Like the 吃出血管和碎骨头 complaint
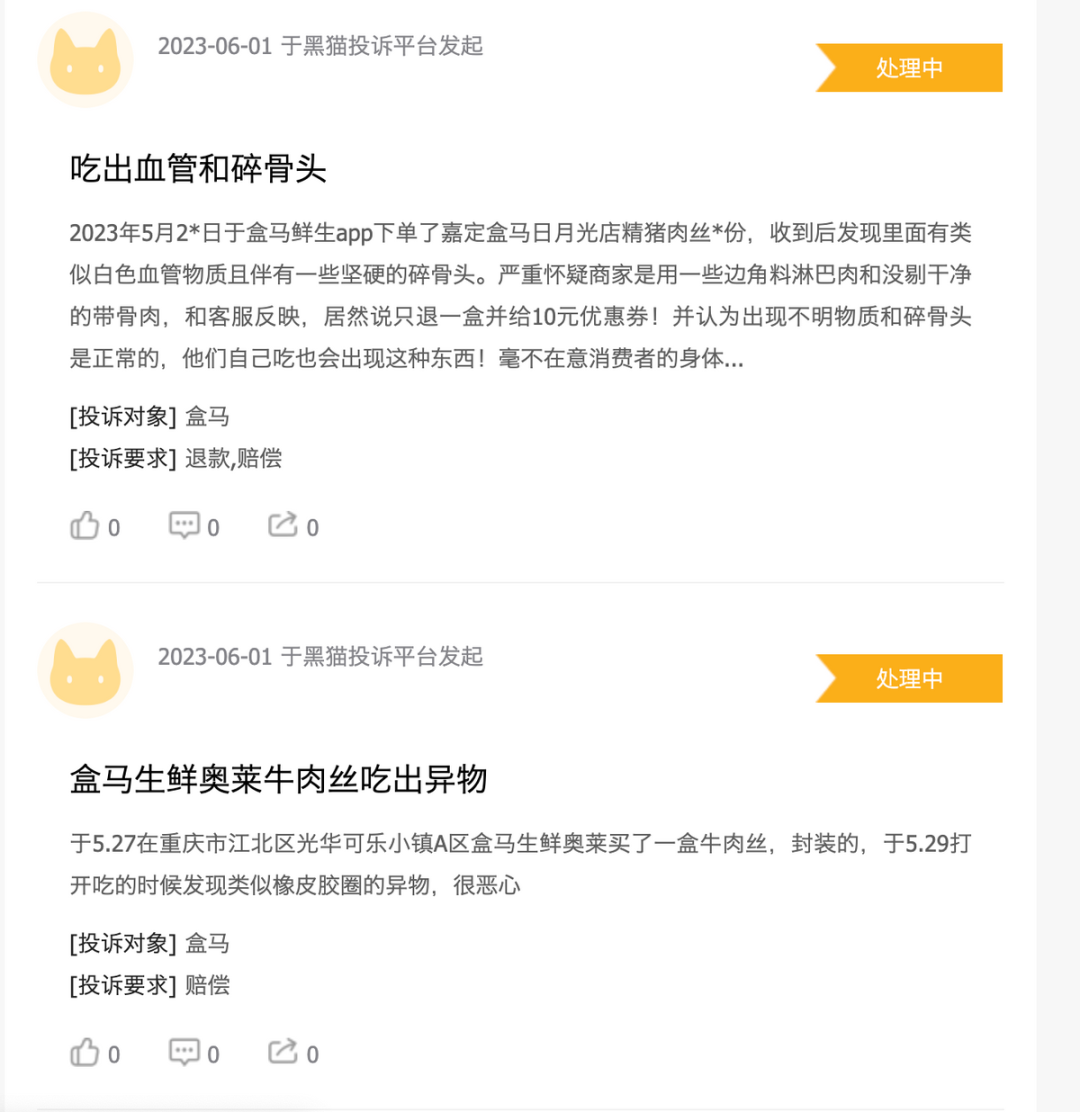 [x=85, y=526]
